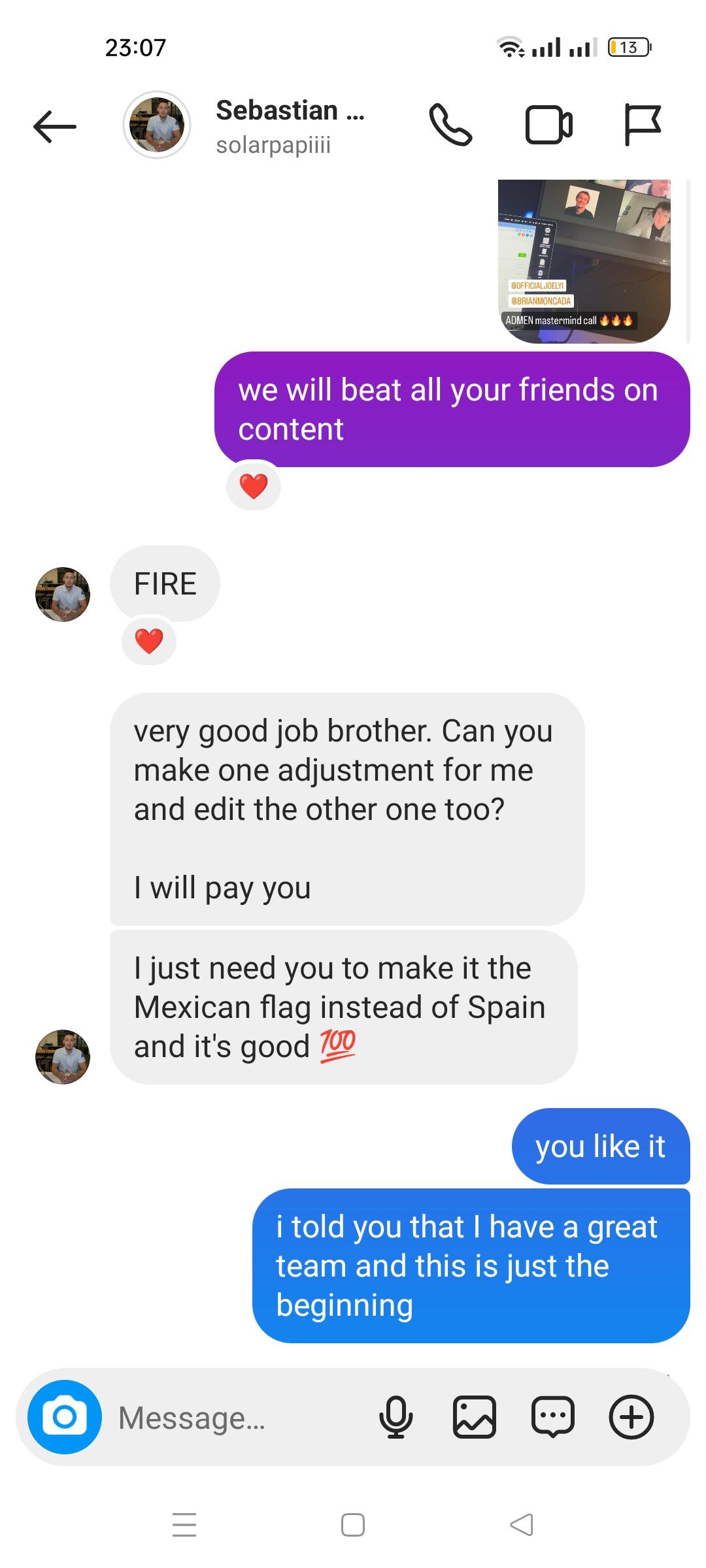The height and width of the screenshot is (1568, 706).
Task: Open the sticker and GIF bubble icon
Action: 553,1417
